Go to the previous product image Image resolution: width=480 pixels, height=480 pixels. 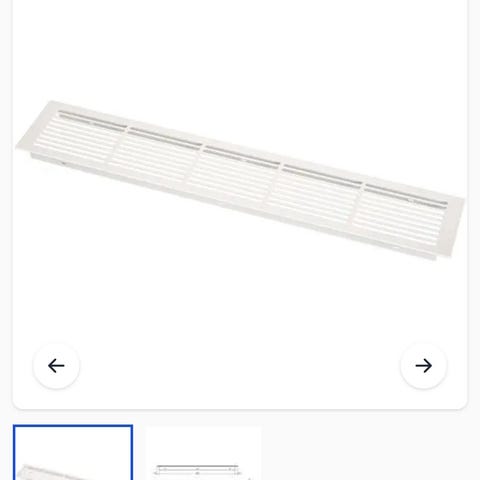click(56, 366)
